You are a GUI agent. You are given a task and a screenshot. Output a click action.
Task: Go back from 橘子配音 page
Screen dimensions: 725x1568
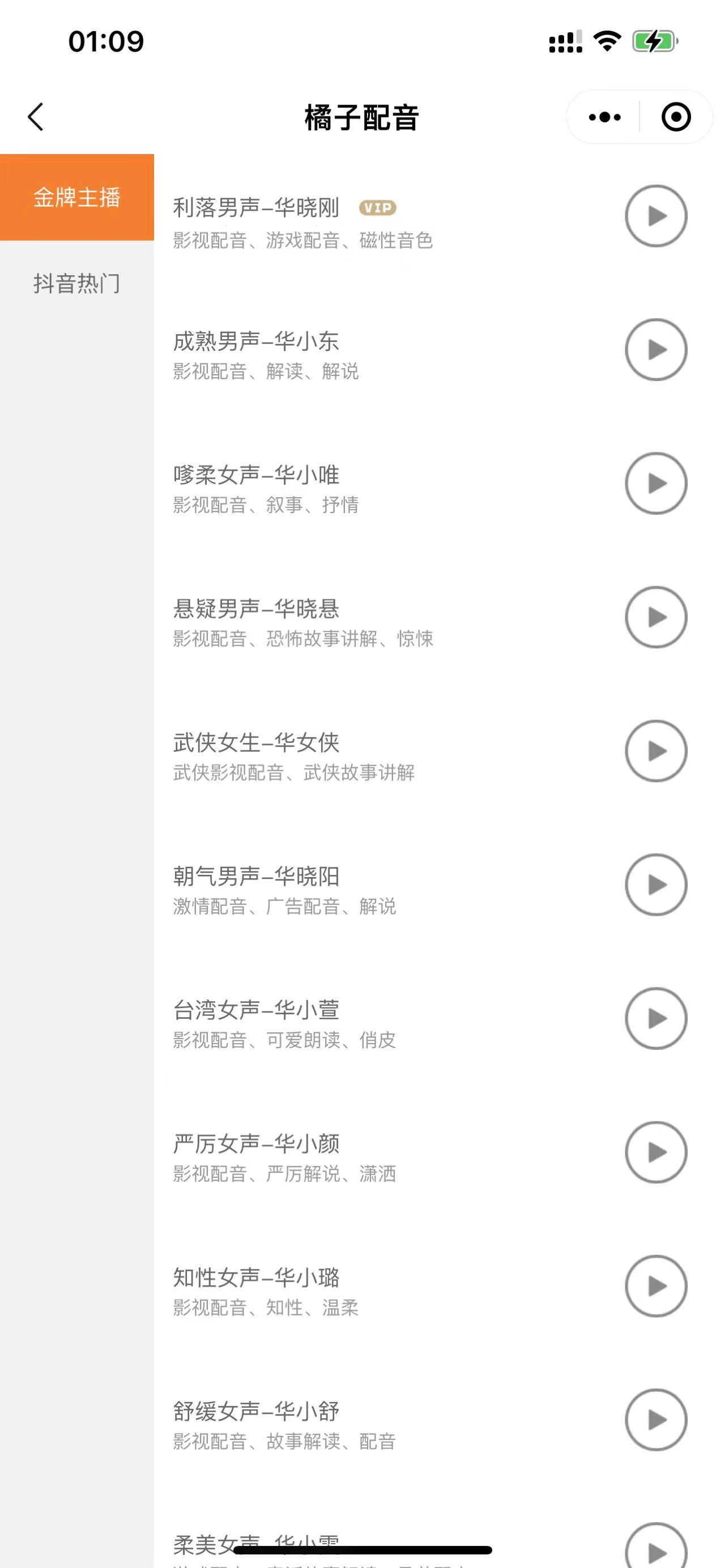pos(36,117)
